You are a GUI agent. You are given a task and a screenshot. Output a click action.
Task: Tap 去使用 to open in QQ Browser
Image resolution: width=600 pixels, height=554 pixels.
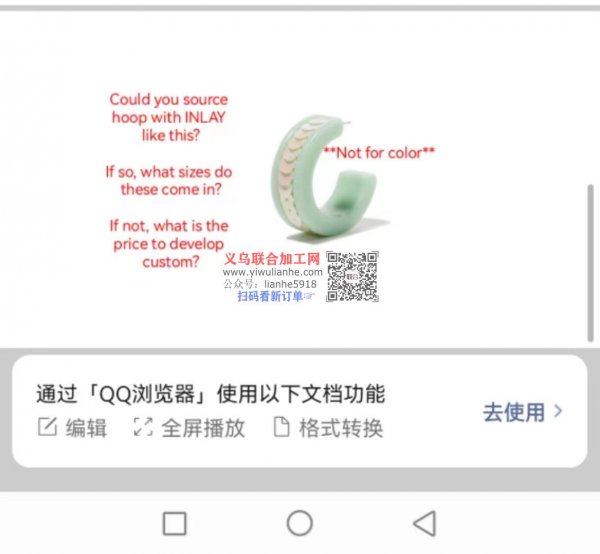(522, 412)
